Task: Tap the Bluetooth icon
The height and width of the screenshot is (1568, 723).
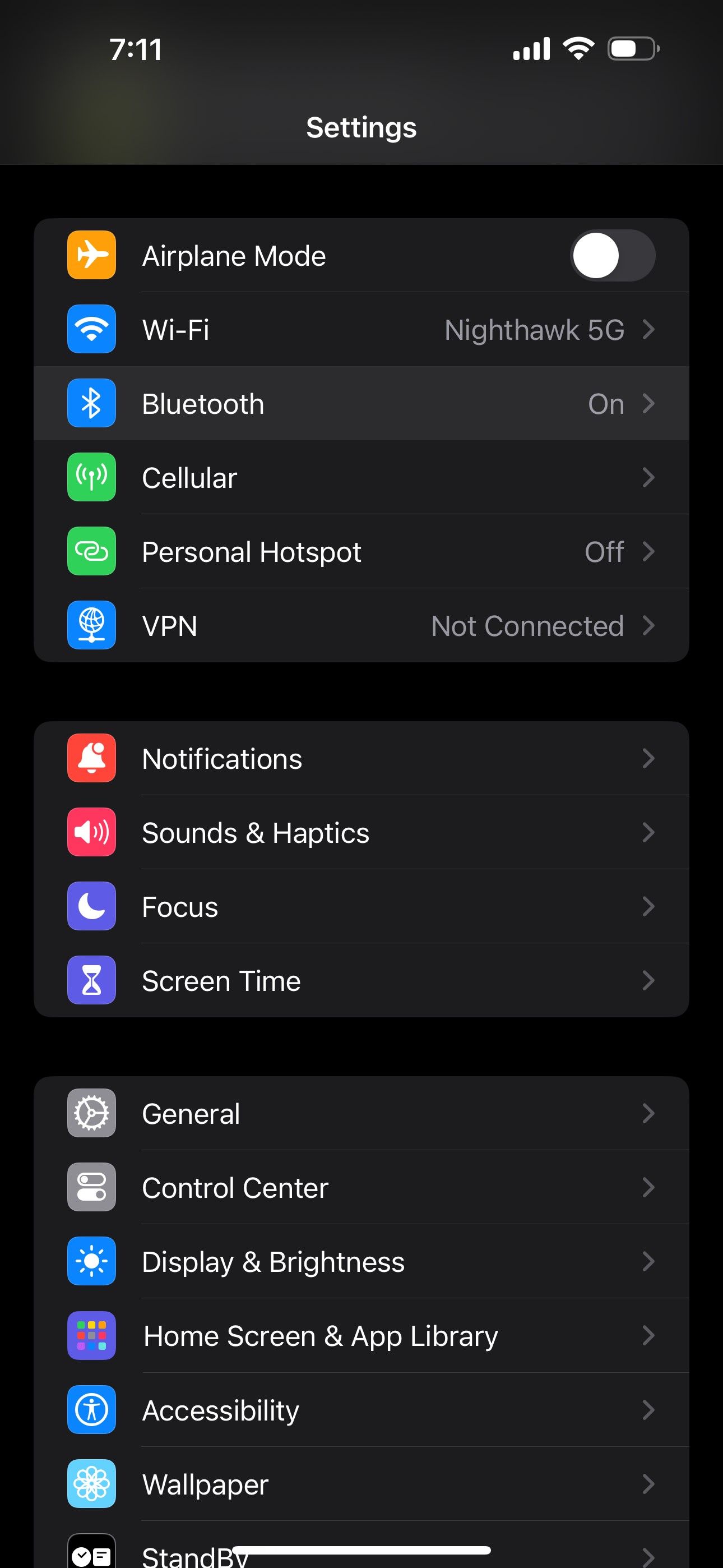Action: point(91,404)
